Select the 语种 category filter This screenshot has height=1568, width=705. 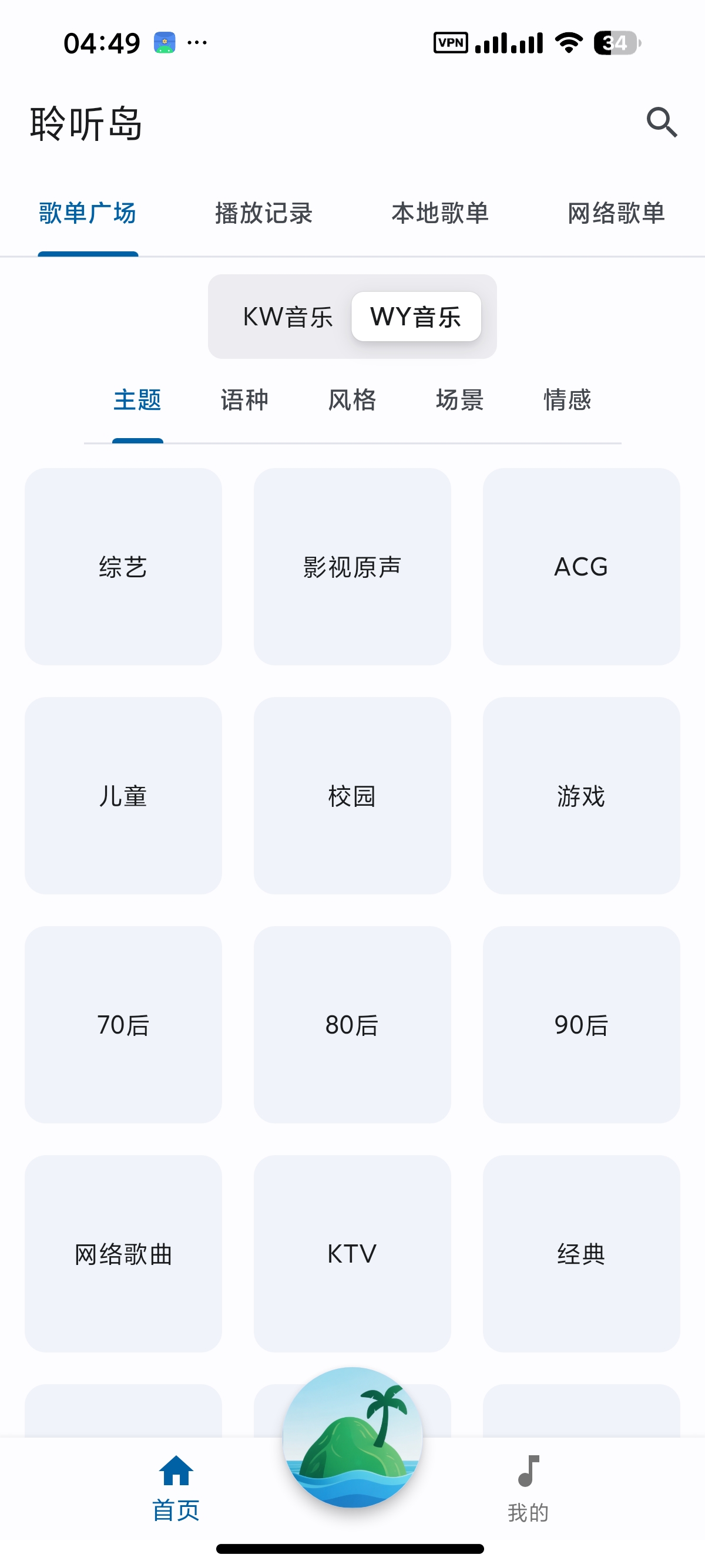pyautogui.click(x=245, y=400)
